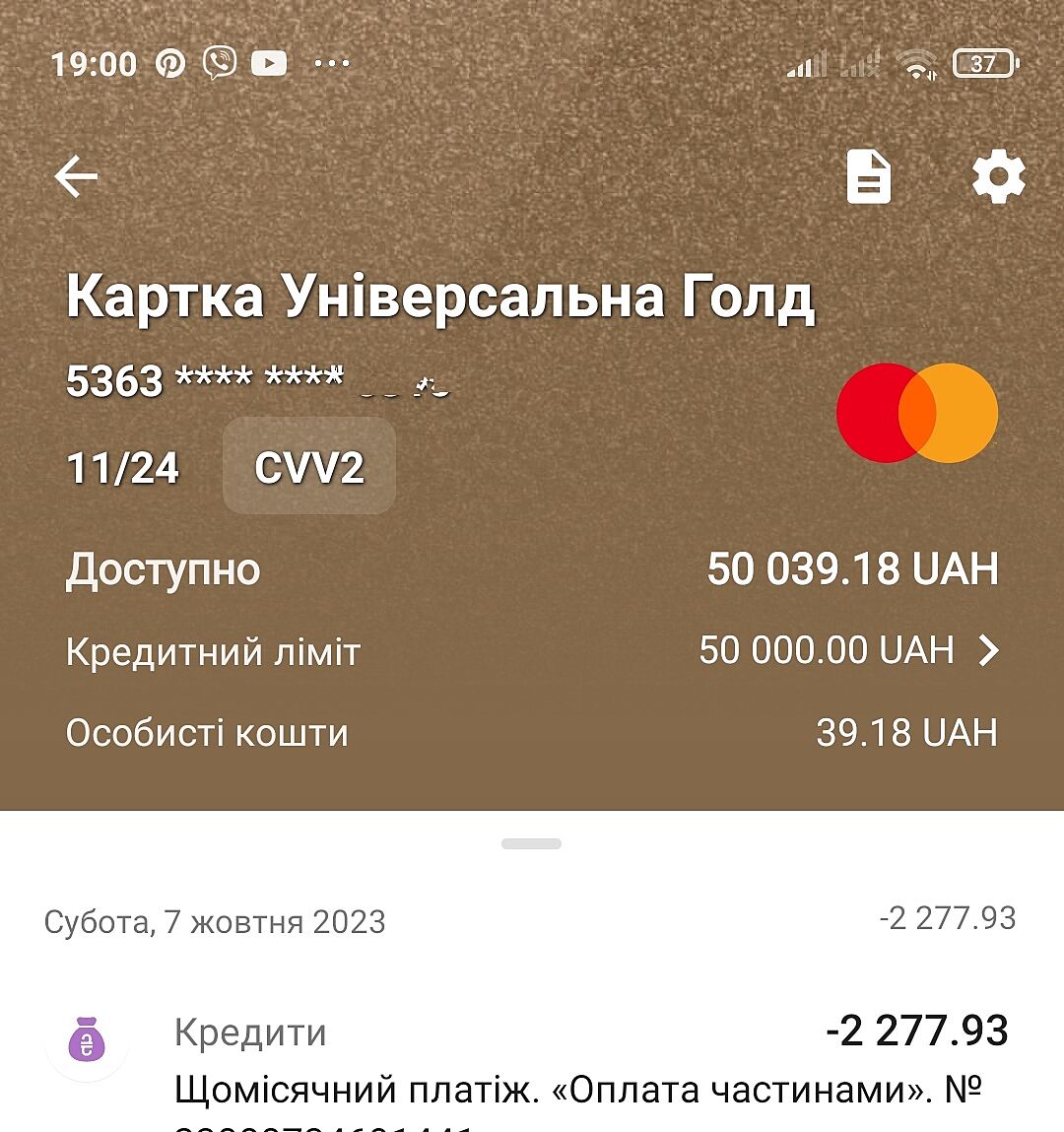
Task: Open the card statement document icon
Action: [x=869, y=177]
